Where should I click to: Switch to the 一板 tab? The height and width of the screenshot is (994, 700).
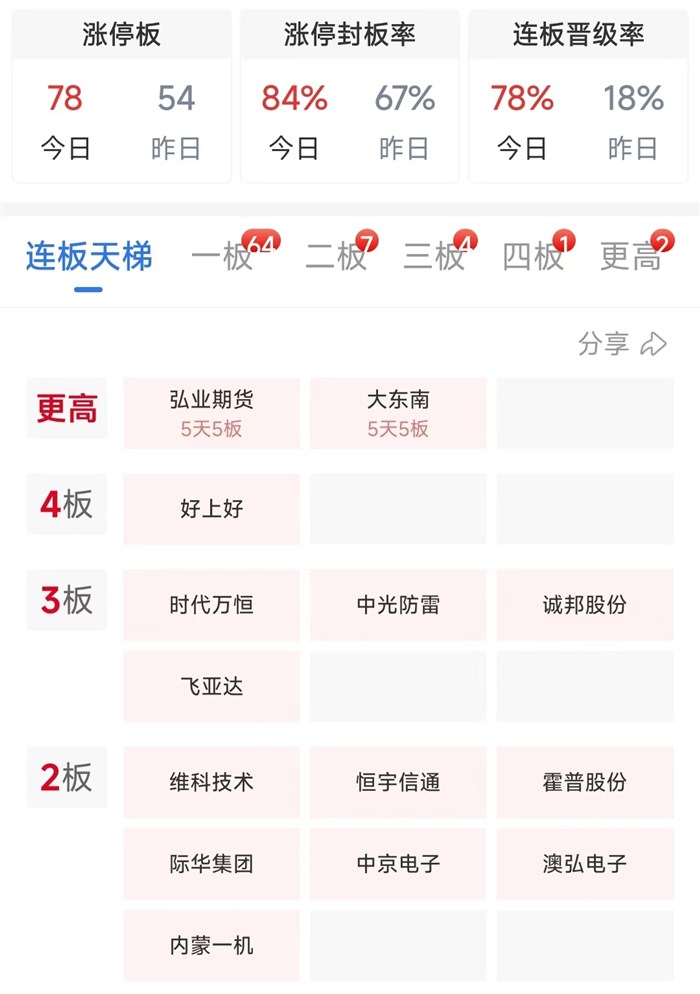(x=224, y=257)
